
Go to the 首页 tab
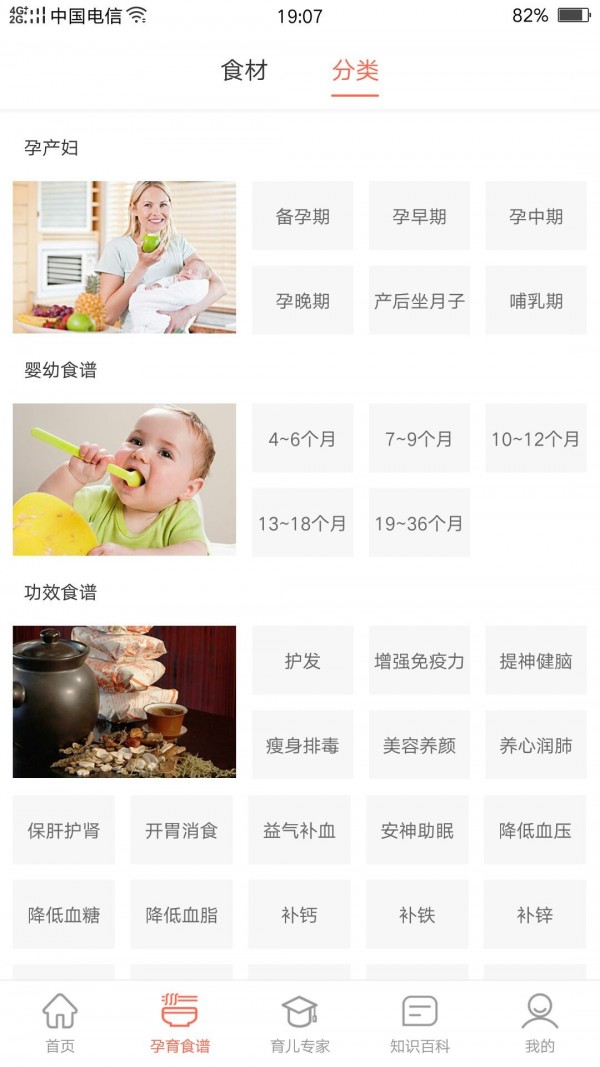point(60,1024)
